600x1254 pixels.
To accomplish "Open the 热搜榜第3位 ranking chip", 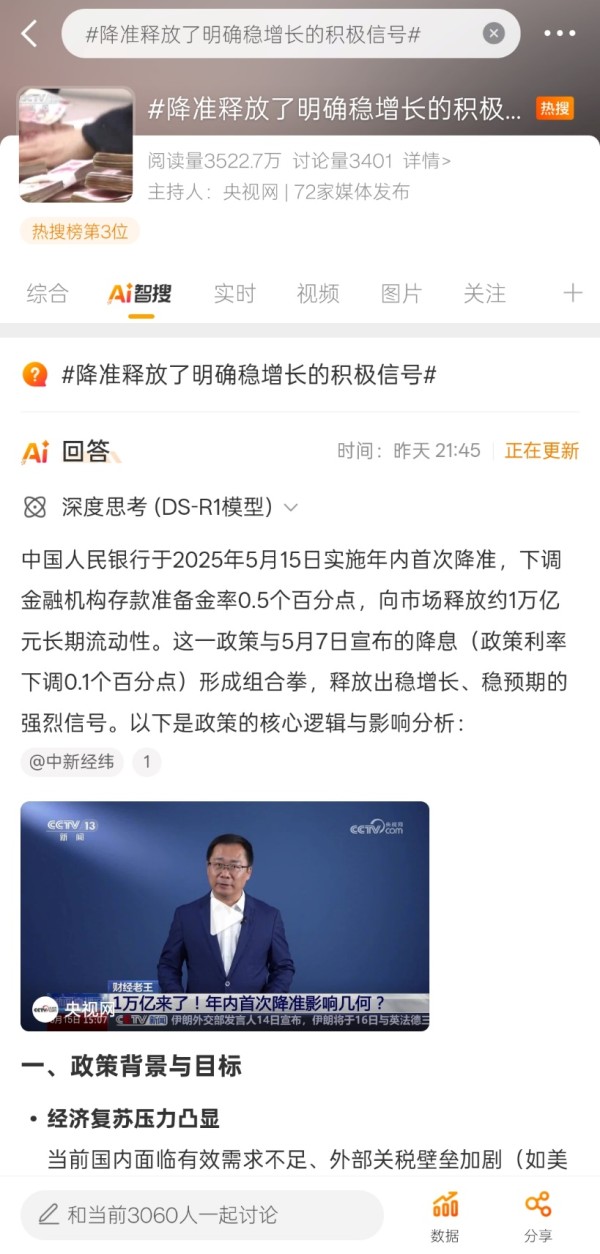I will point(80,232).
